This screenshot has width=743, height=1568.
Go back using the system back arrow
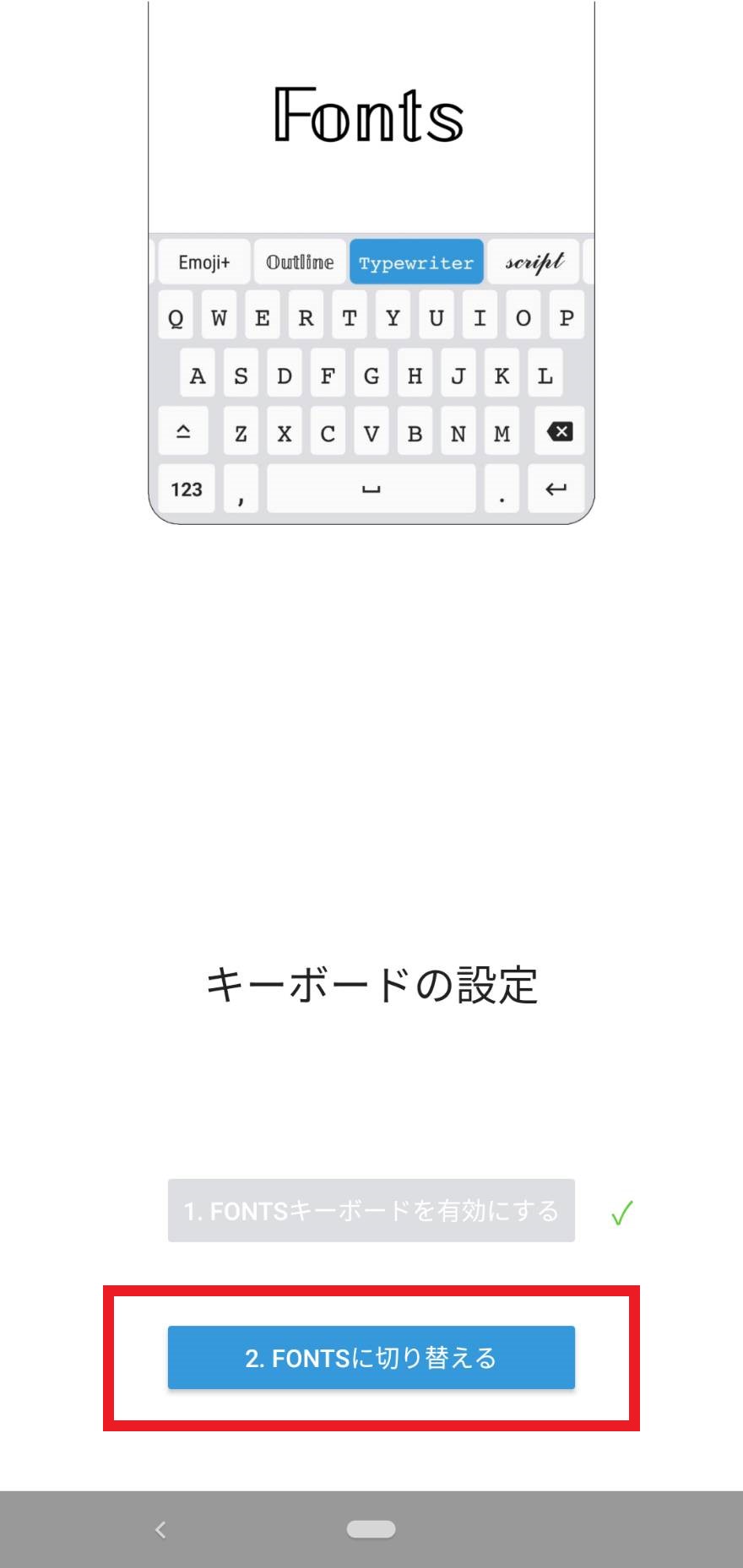(x=160, y=1529)
